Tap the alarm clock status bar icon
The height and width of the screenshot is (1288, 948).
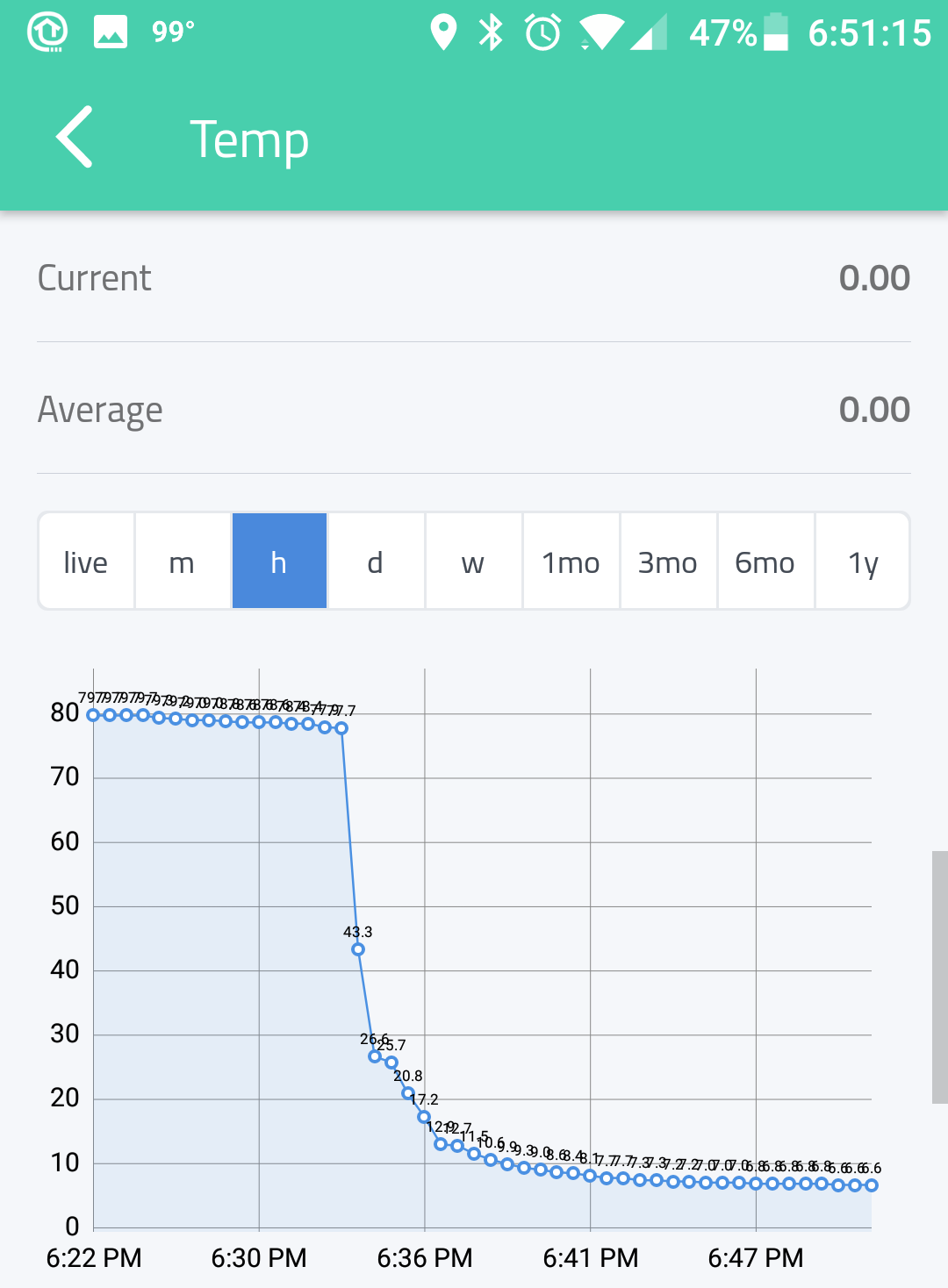[x=542, y=32]
